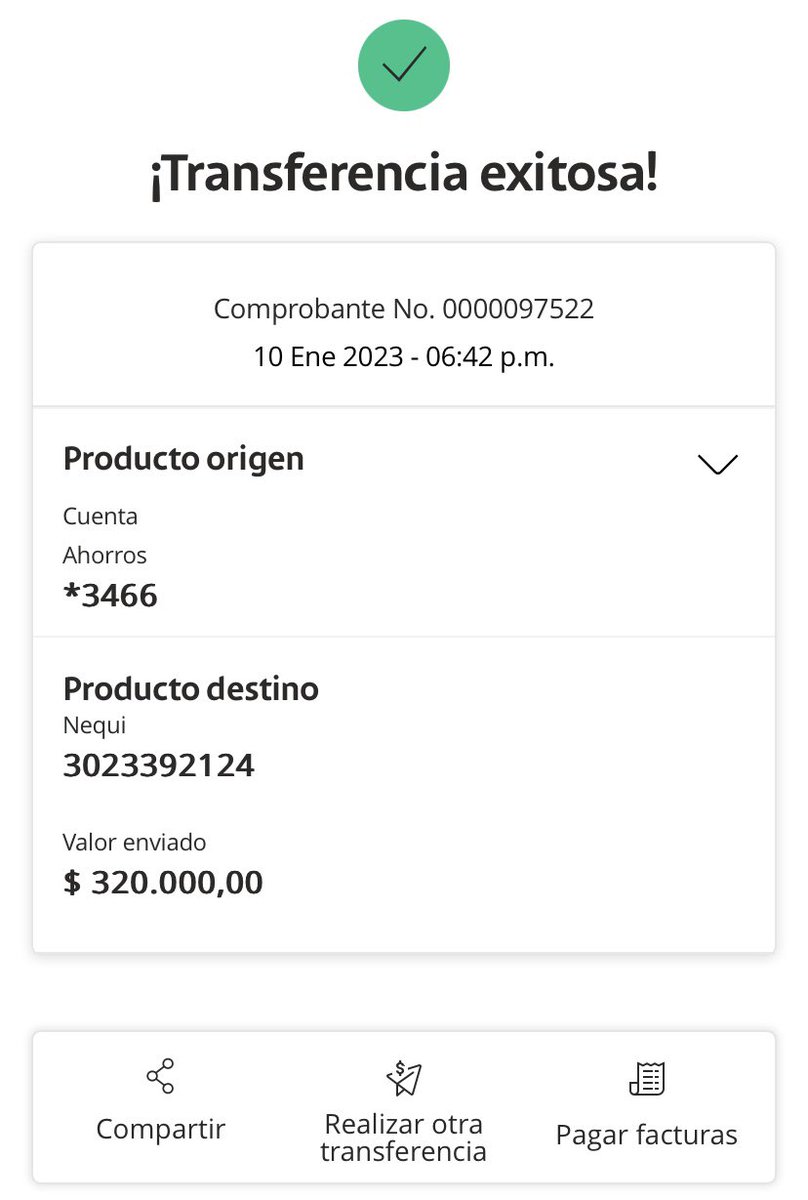Expand the Producto origen details chevron

(x=716, y=464)
